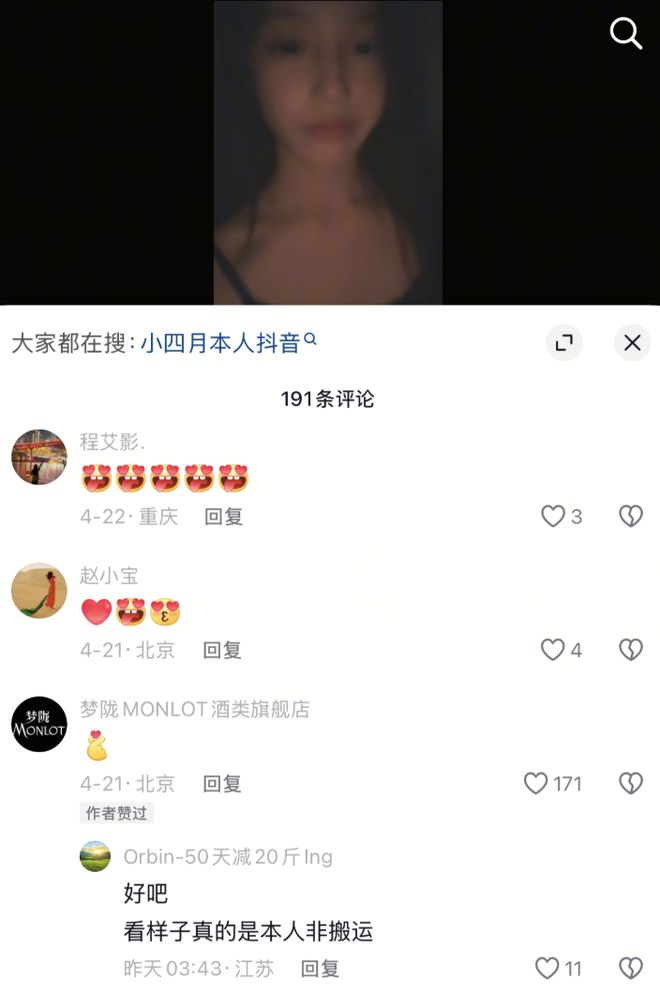Viewport: 660px width, 992px height.
Task: Open 赵小宝's profile avatar
Action: pos(39,591)
